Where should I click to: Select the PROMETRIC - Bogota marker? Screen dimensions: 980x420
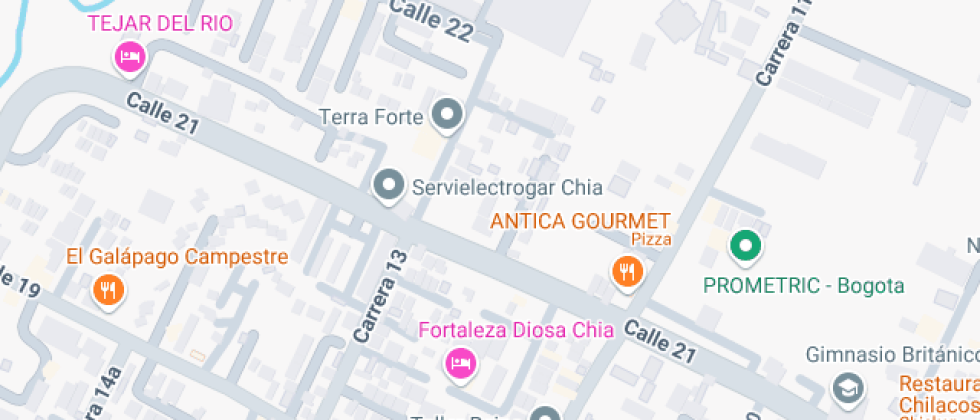click(744, 245)
